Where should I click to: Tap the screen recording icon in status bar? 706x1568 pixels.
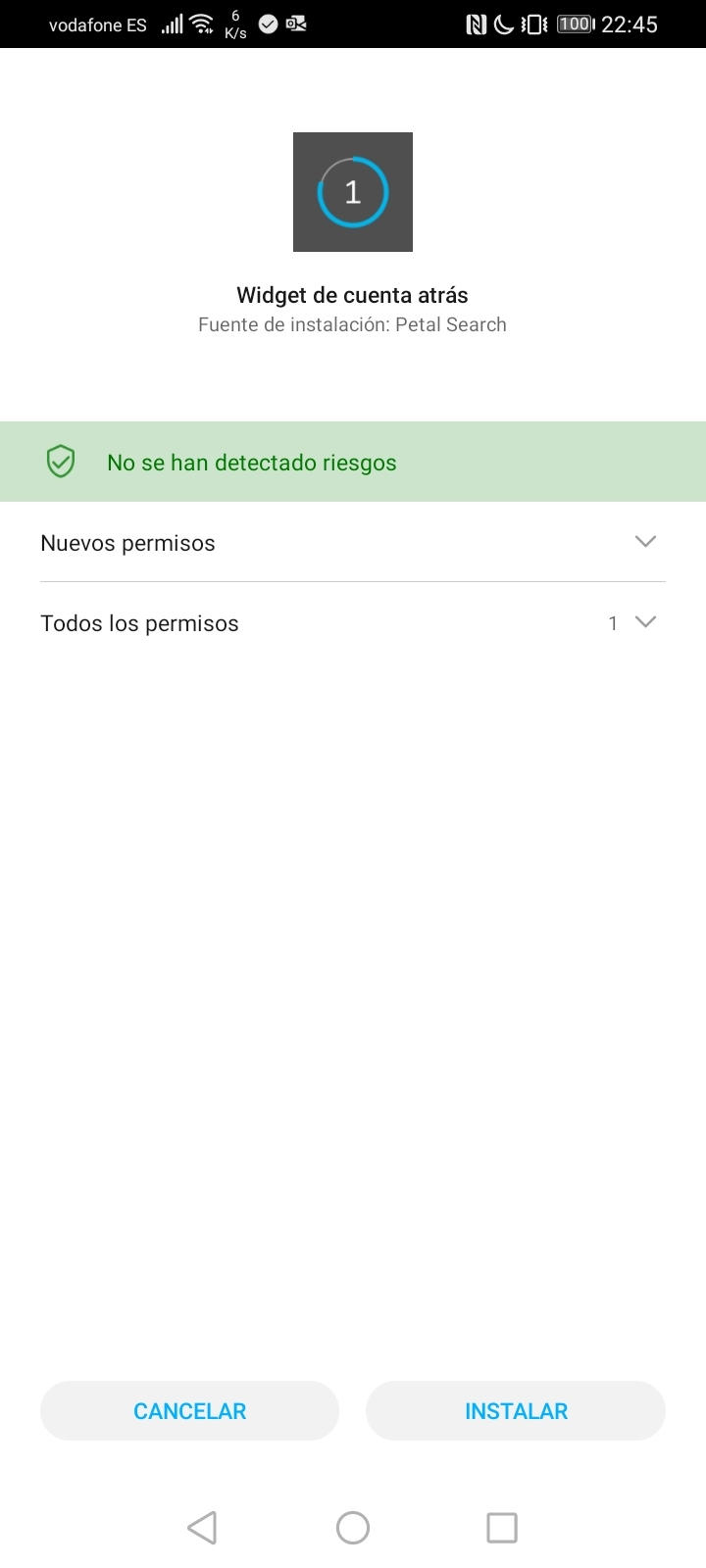[297, 24]
